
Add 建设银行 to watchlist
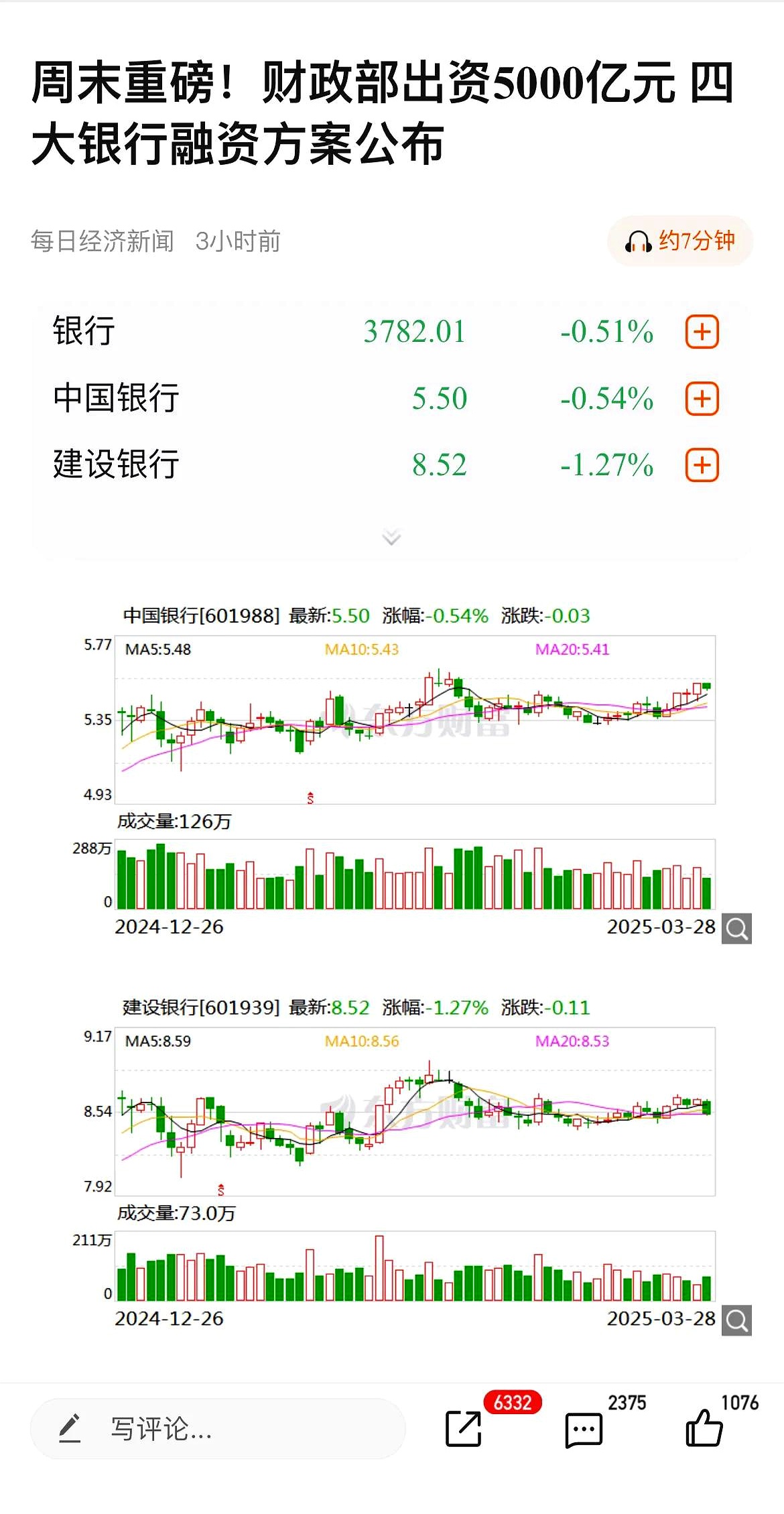(x=702, y=466)
